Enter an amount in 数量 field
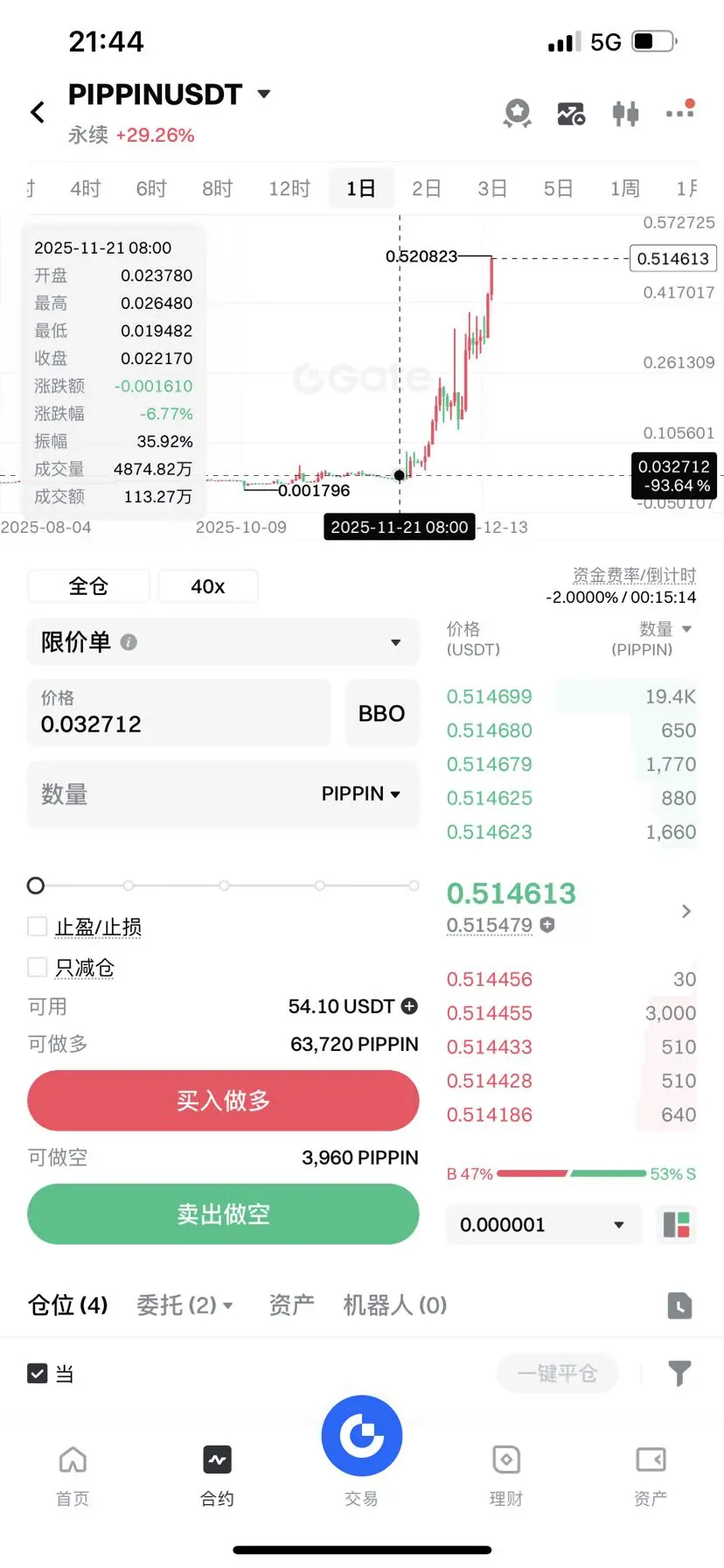 point(175,794)
